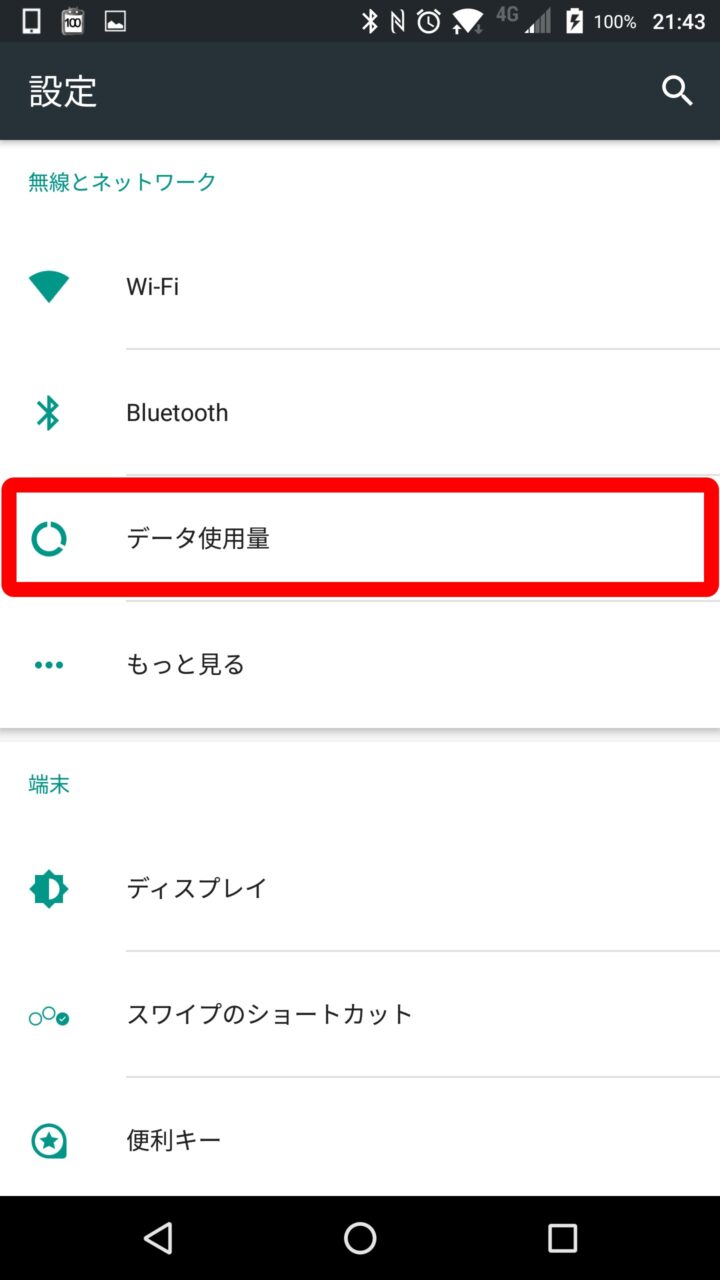Select もっと見る for more network options
This screenshot has height=1280, width=720.
pos(360,665)
